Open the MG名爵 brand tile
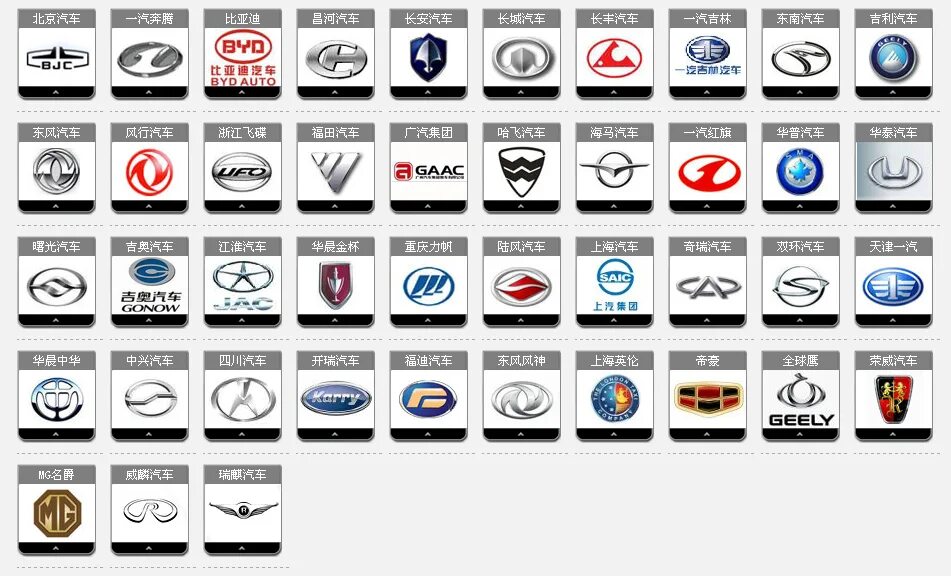 56,512
